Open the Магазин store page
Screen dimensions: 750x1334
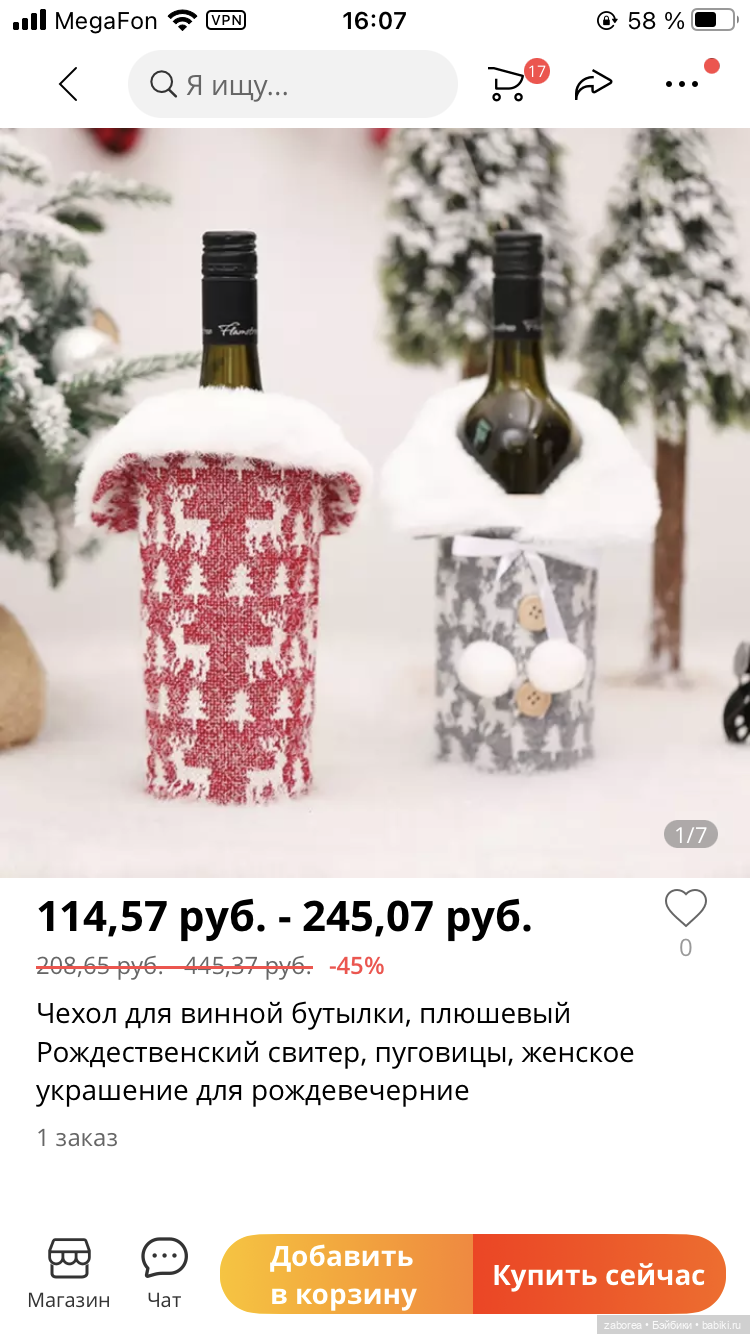tap(69, 1272)
